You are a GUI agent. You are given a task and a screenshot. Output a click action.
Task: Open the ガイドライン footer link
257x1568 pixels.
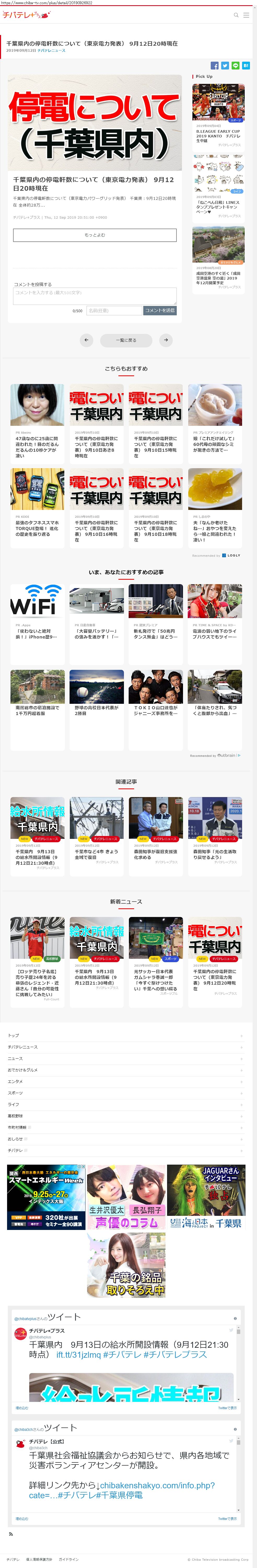pos(69,1559)
